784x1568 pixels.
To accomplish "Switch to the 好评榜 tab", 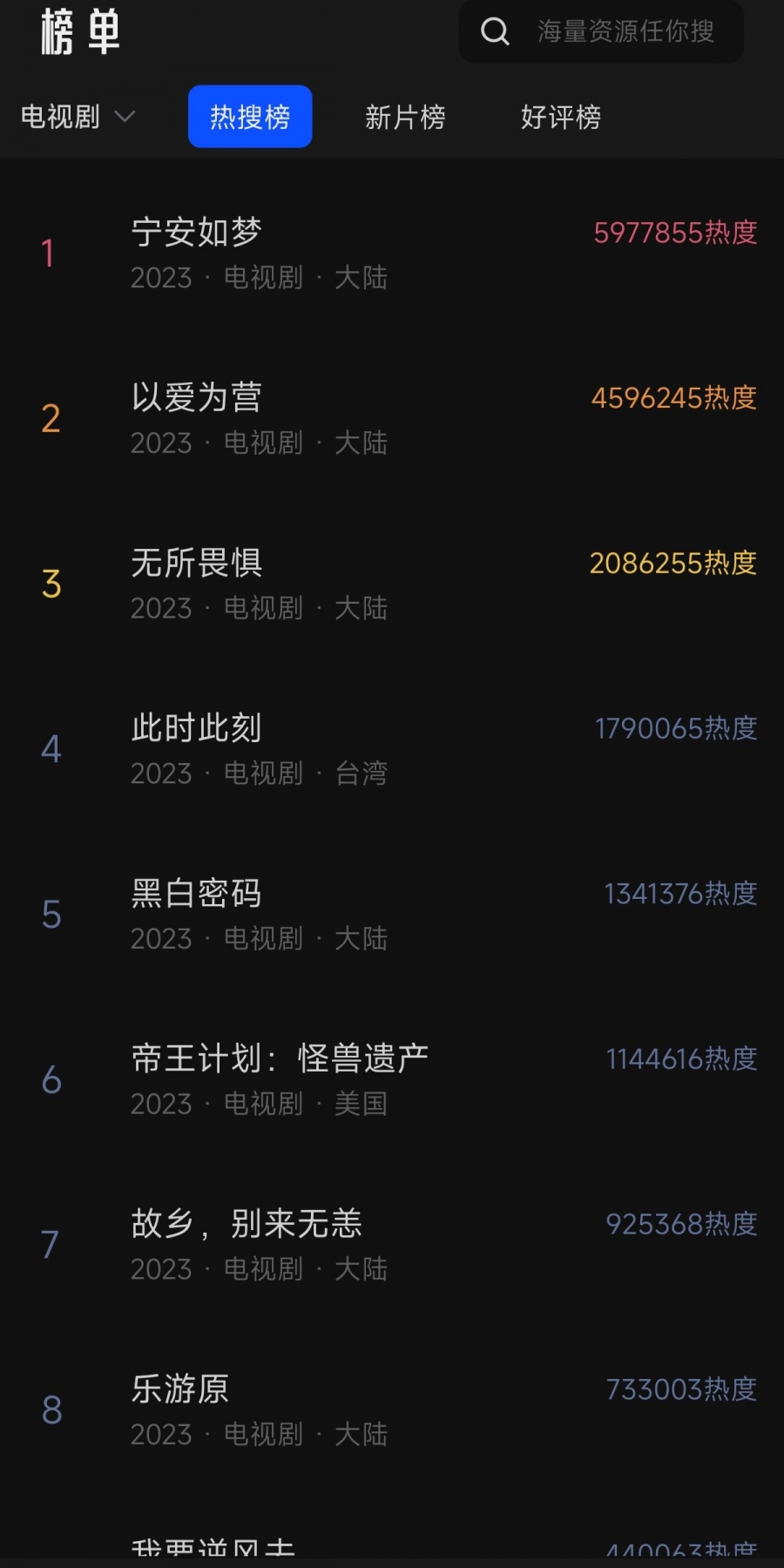I will point(560,117).
